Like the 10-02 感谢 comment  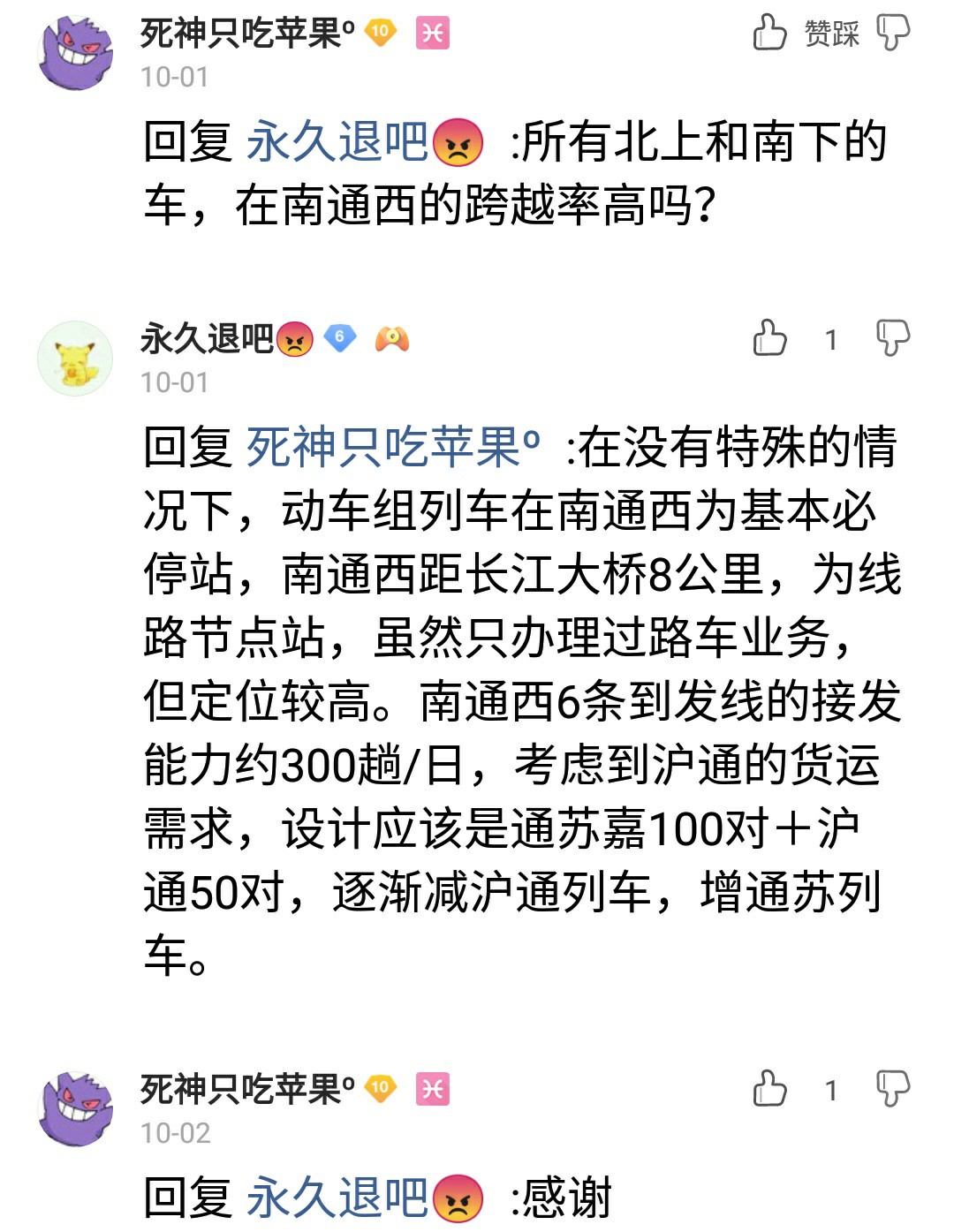tap(769, 1089)
